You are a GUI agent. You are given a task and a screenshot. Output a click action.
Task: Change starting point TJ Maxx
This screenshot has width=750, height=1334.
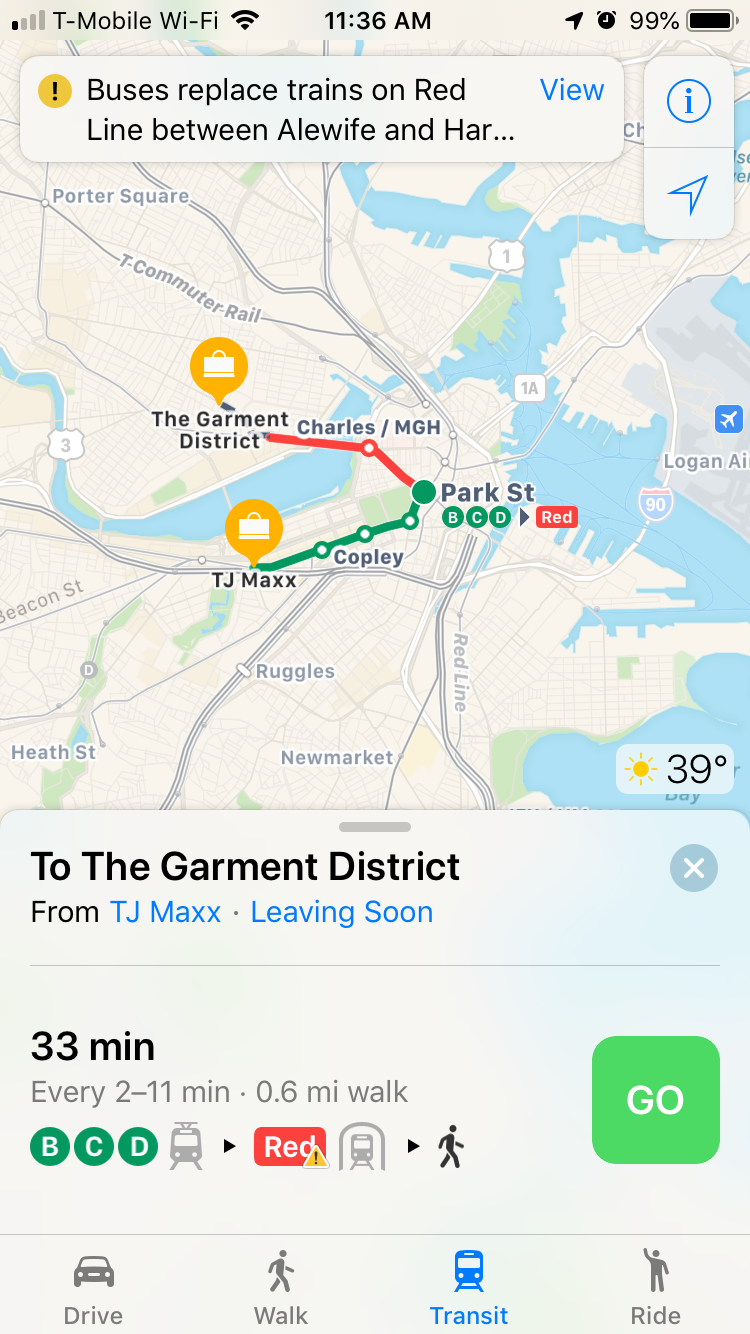point(165,912)
